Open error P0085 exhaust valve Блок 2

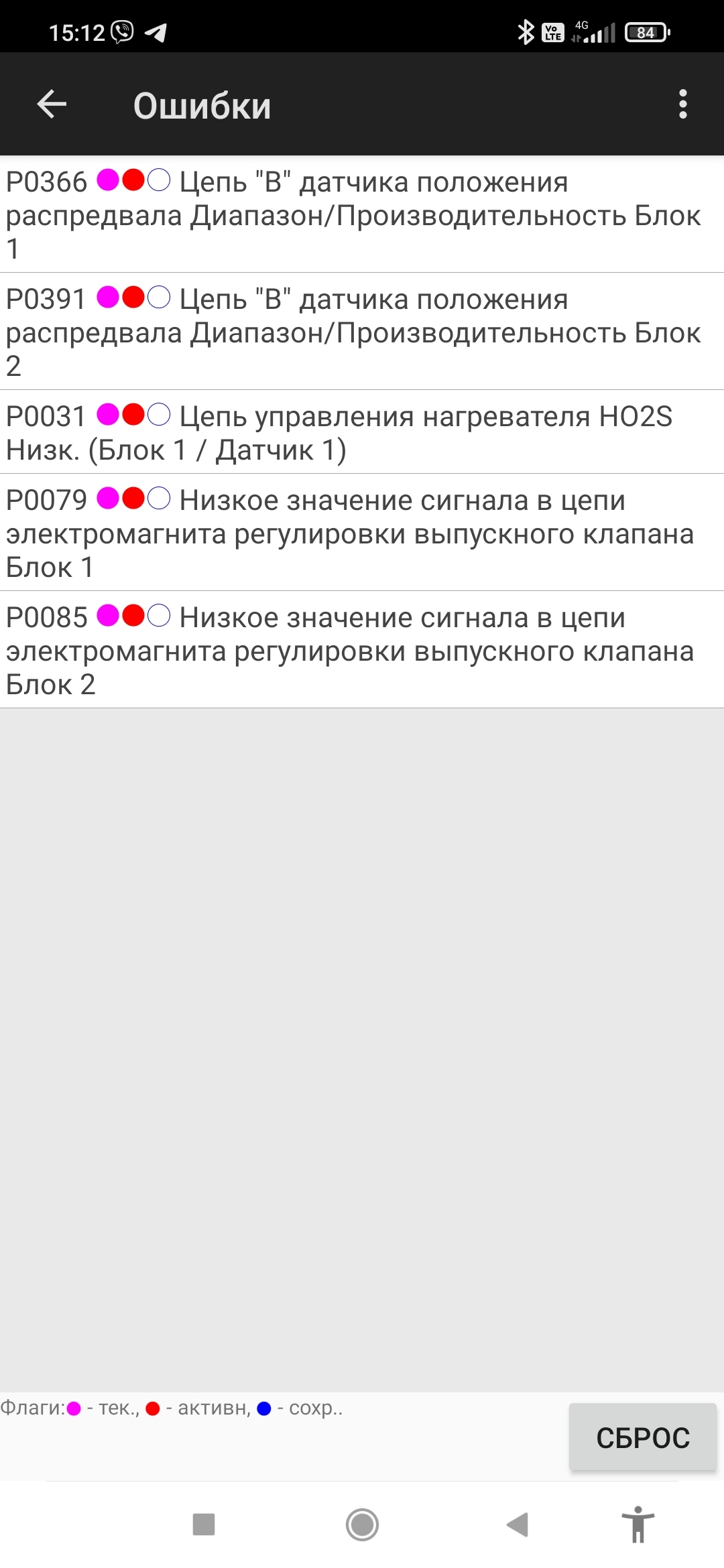(362, 650)
